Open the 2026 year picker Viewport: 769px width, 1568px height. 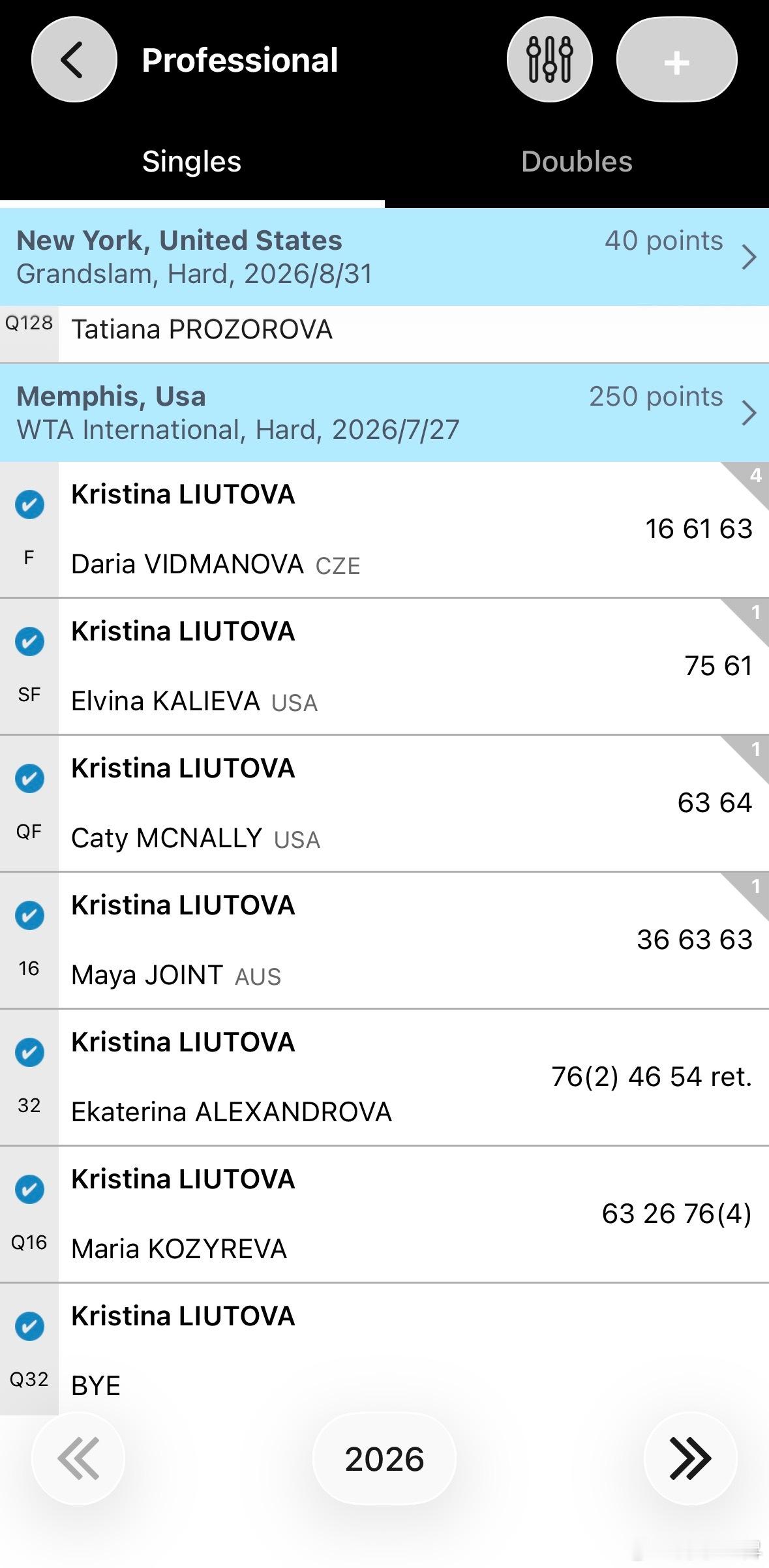(x=384, y=1458)
